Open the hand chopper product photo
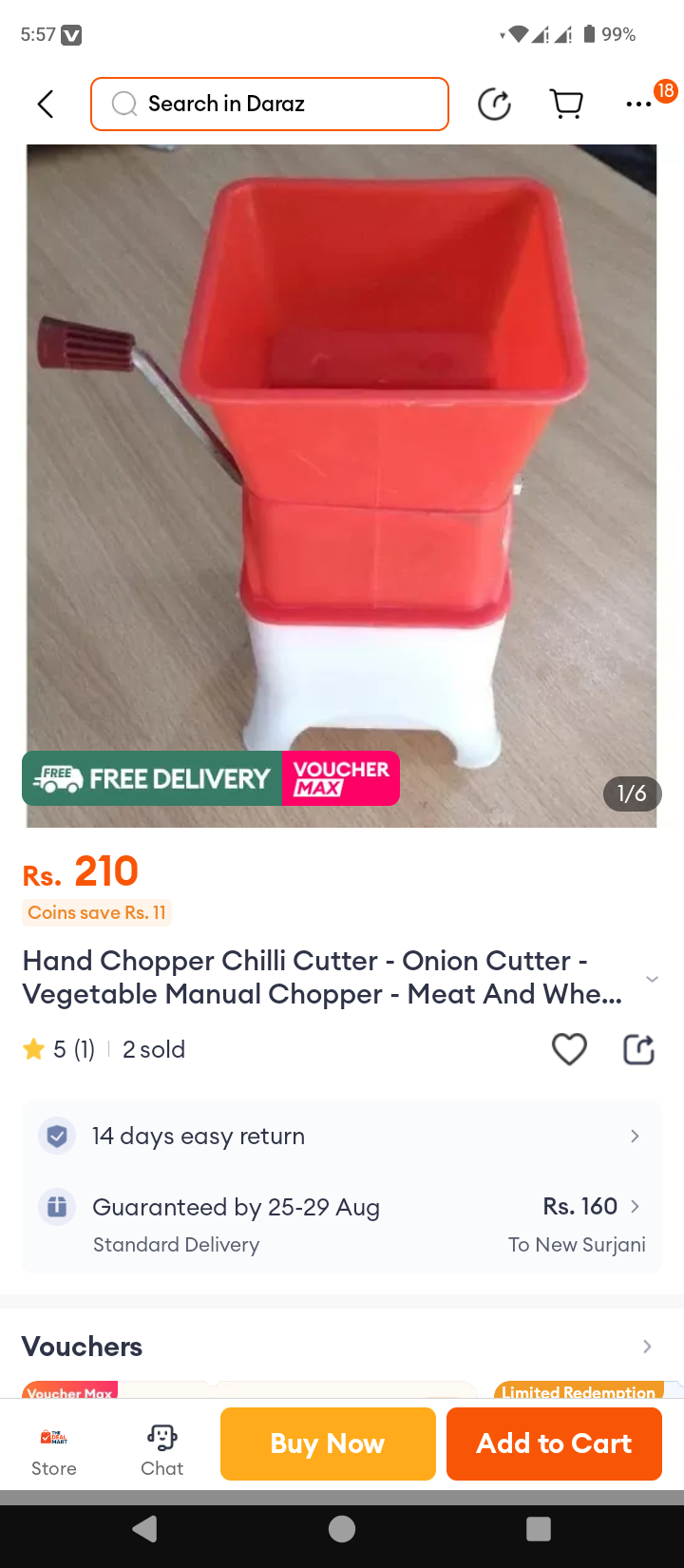 tap(342, 485)
